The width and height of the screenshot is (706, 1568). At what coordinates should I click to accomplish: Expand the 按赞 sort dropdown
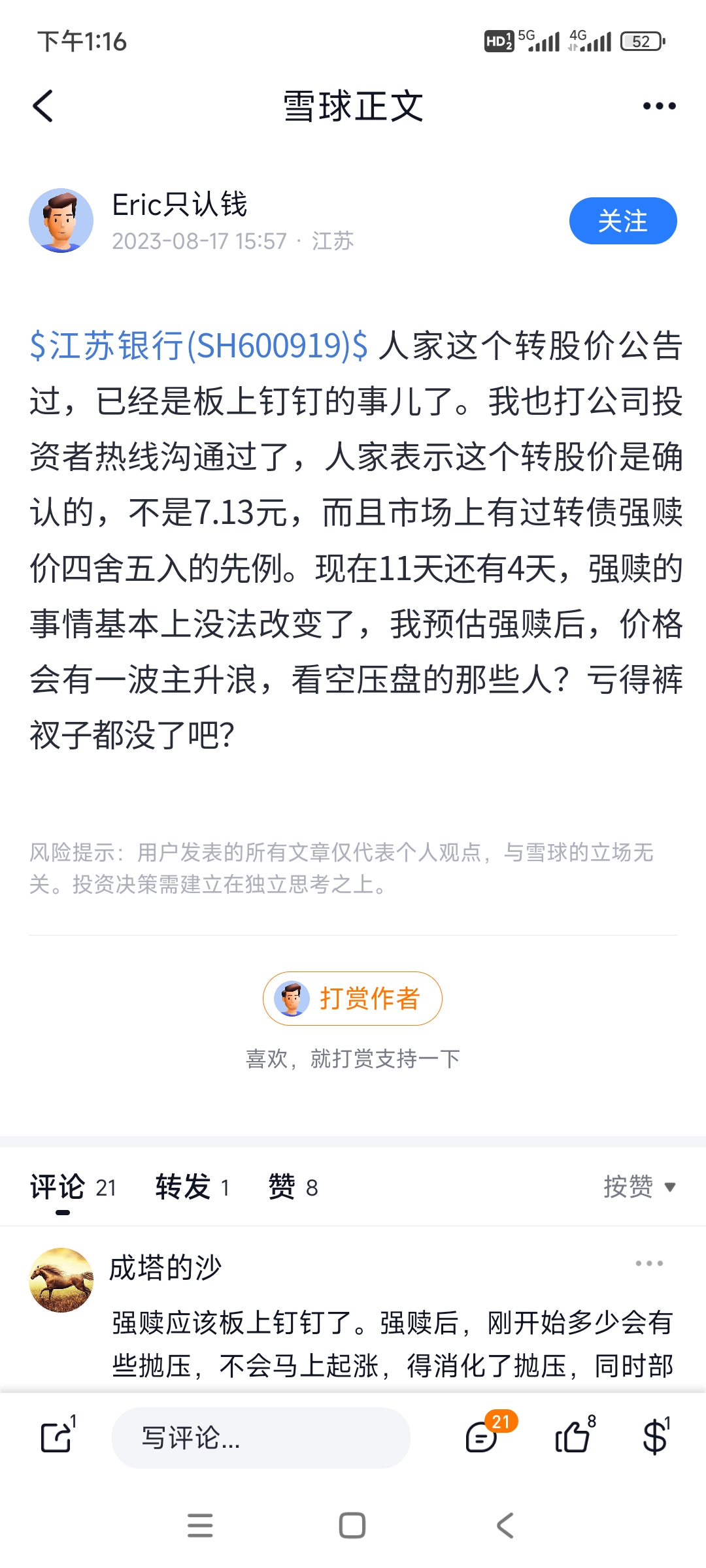639,1187
